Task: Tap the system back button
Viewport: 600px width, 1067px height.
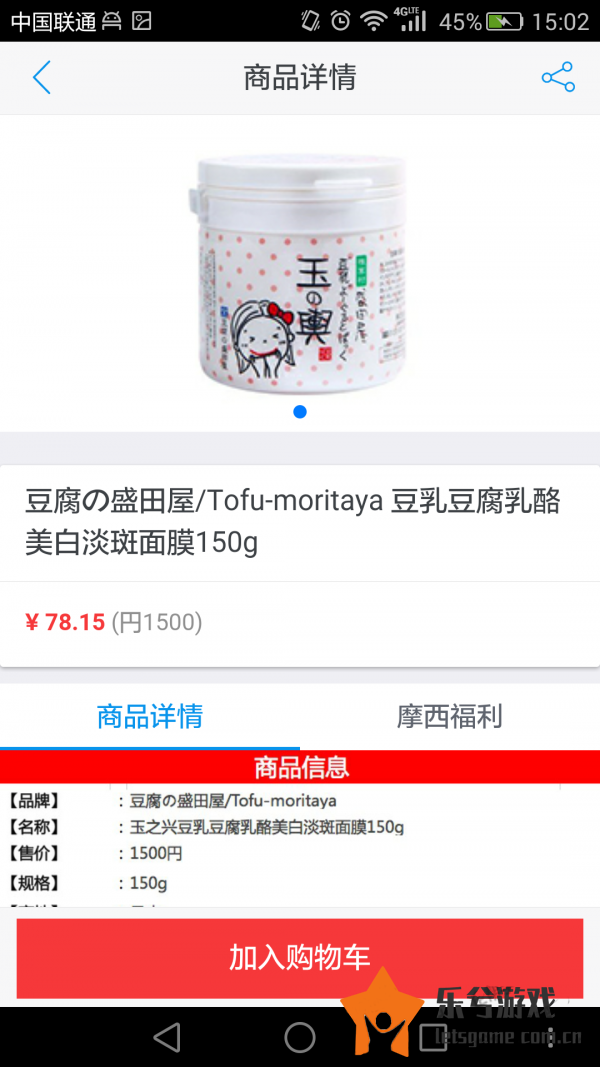Action: pyautogui.click(x=167, y=1037)
